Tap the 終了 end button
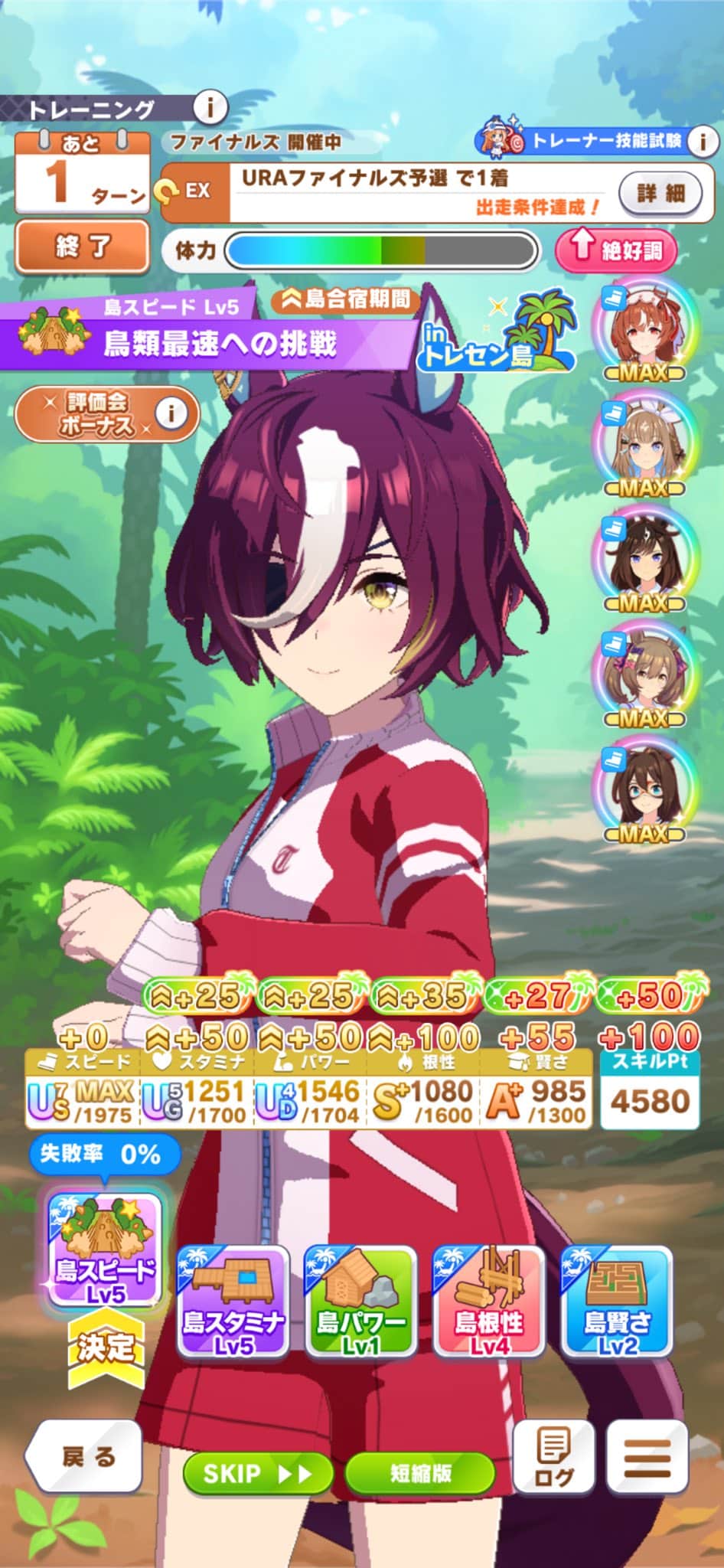Screen dimensions: 724x1568 click(x=83, y=247)
